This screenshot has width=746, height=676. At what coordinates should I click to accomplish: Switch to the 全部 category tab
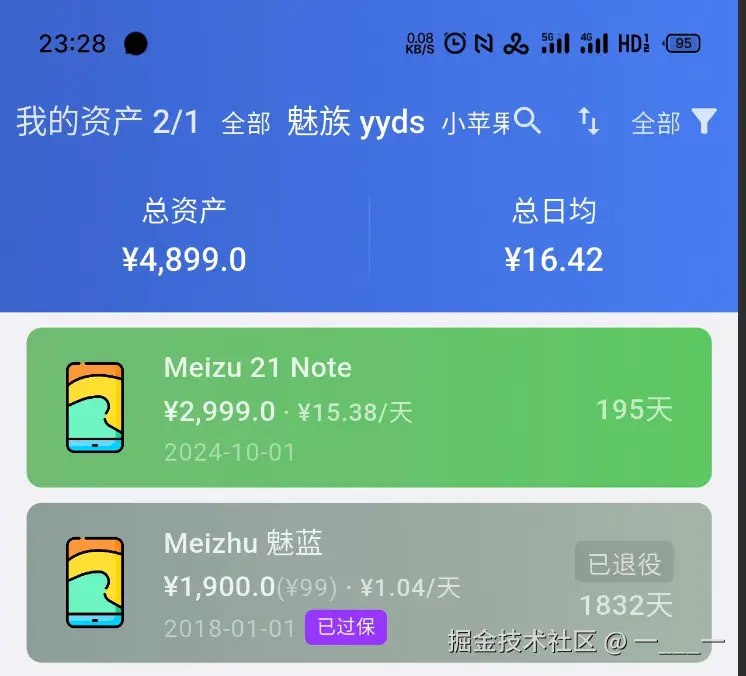(x=246, y=124)
